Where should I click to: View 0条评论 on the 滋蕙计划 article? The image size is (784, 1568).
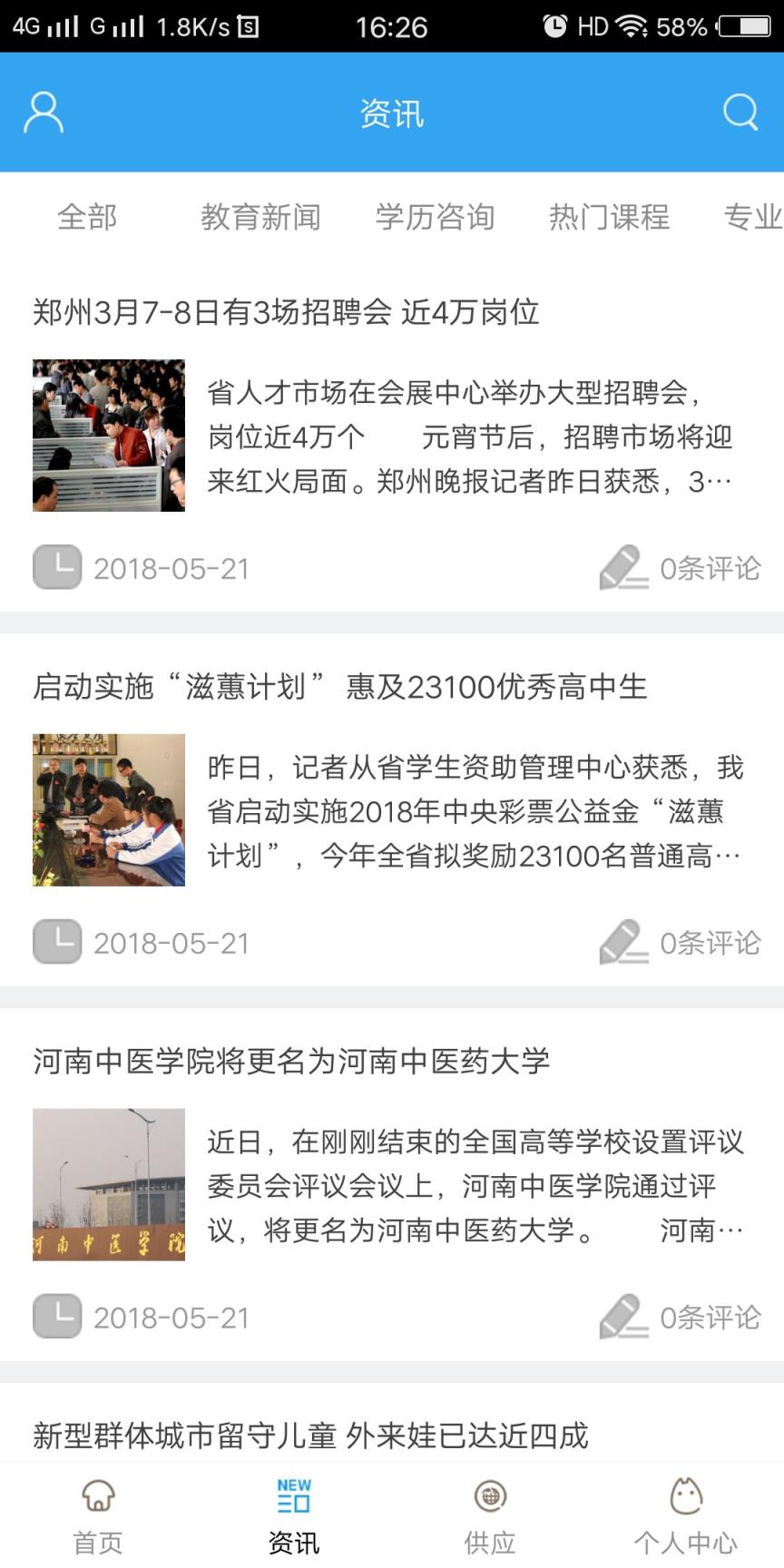(710, 944)
